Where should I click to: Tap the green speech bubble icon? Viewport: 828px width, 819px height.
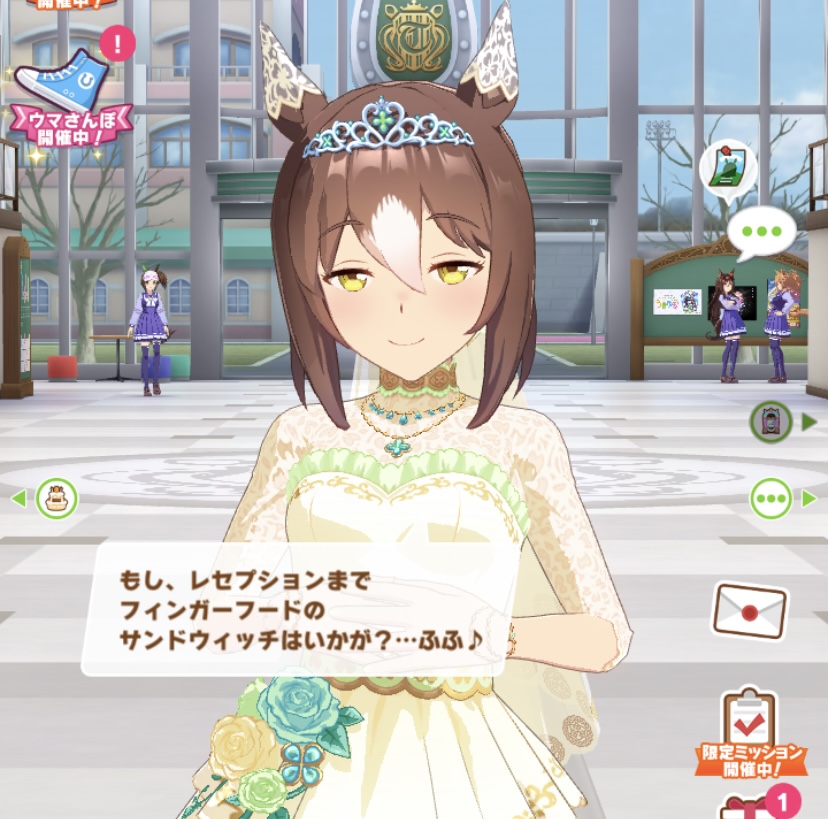[x=771, y=497]
